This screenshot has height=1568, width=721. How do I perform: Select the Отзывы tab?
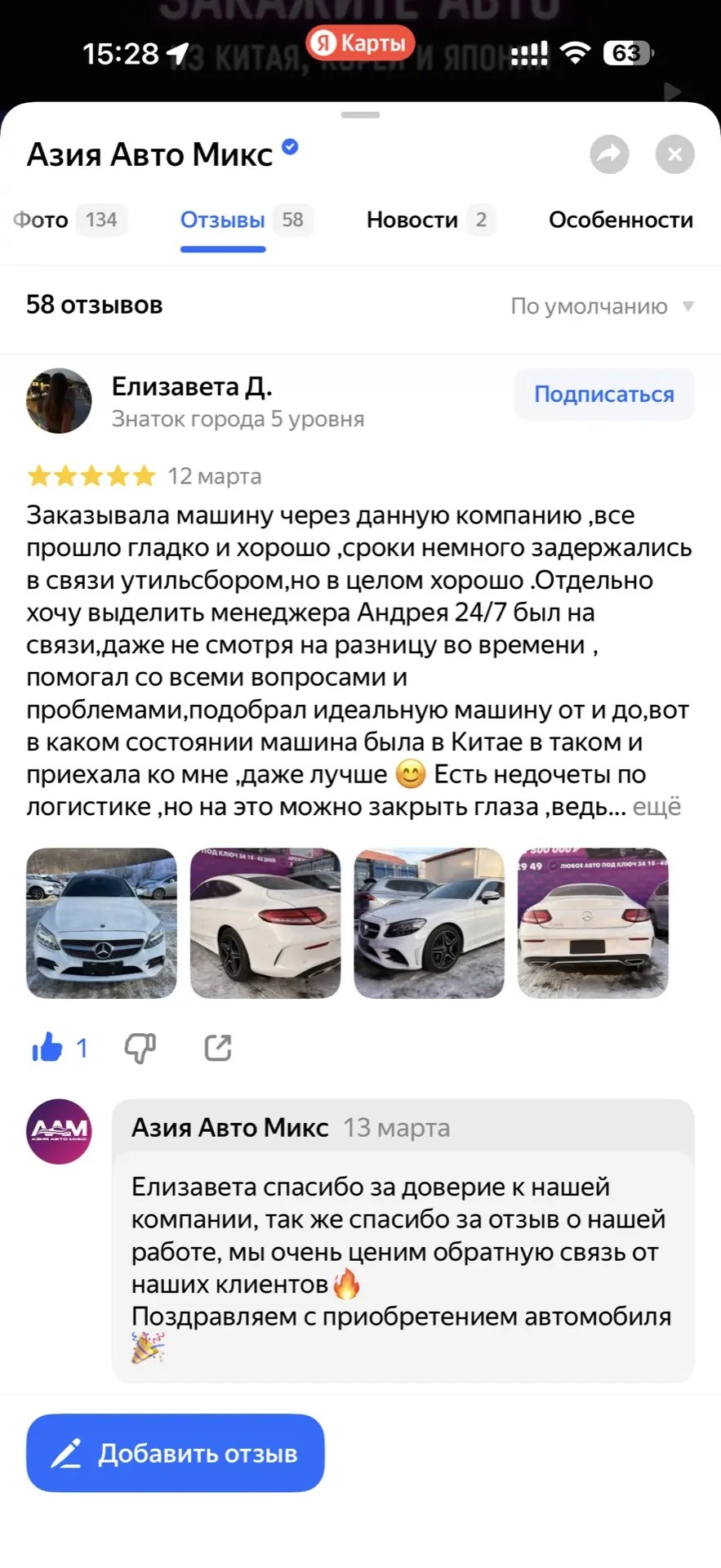[x=223, y=220]
